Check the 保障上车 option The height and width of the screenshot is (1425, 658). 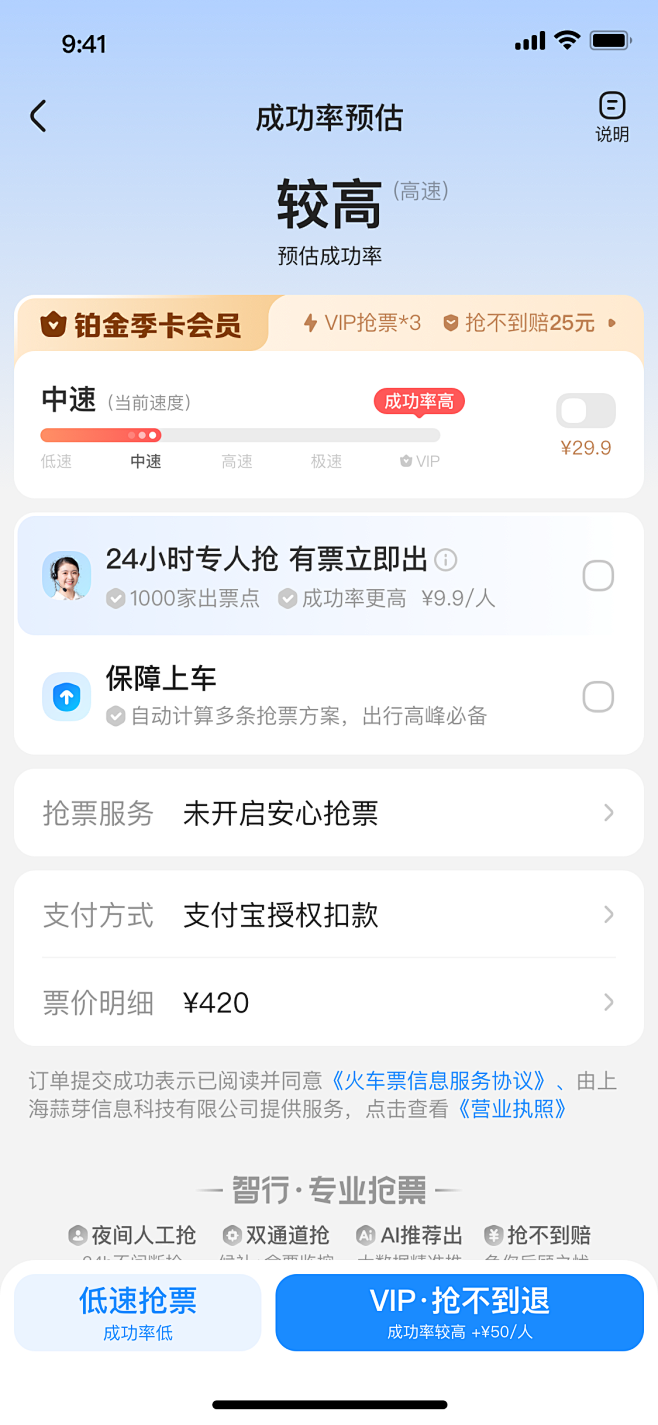pyautogui.click(x=598, y=697)
